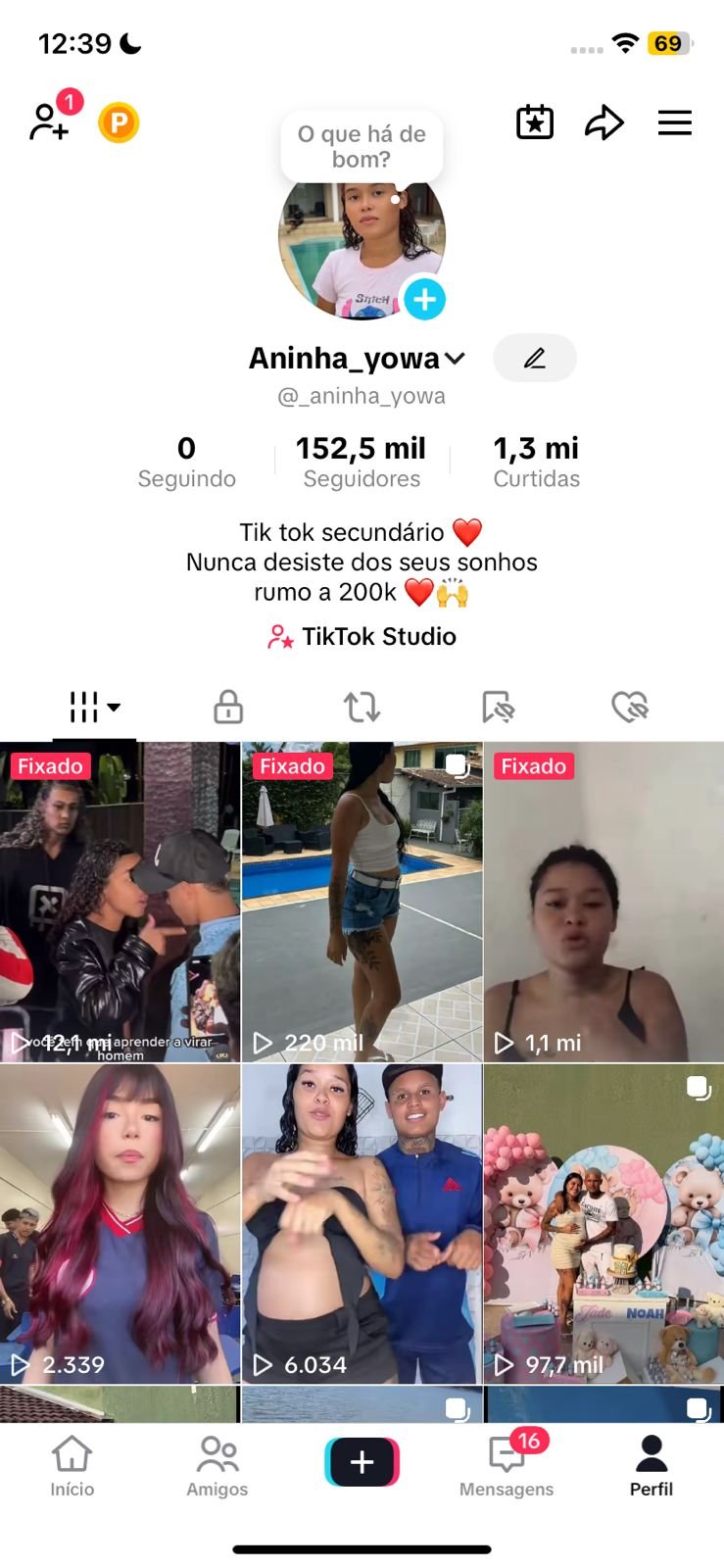Open the calendar star icon
724x1568 pixels.
[535, 122]
